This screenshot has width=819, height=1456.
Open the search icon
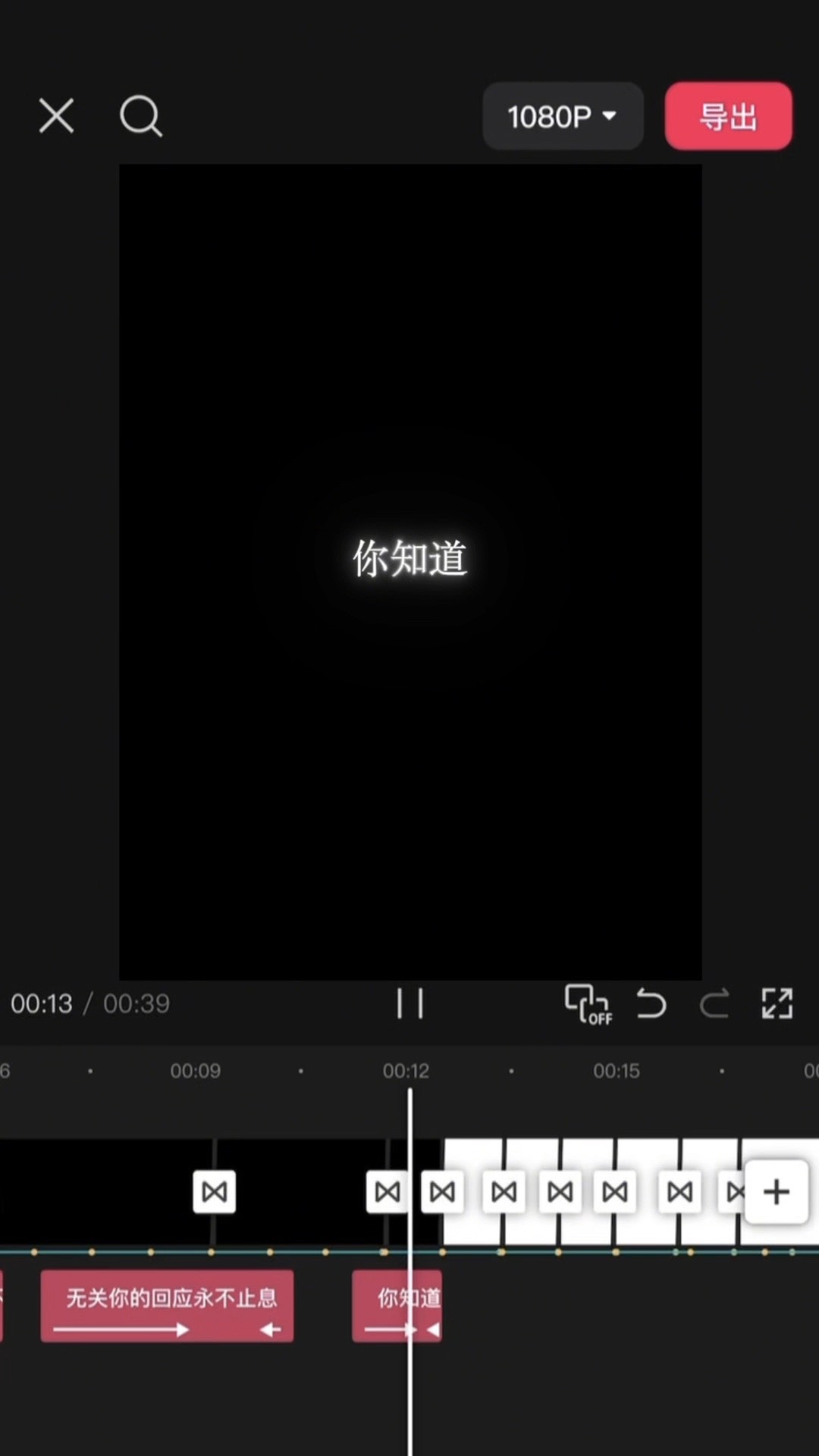tap(141, 116)
